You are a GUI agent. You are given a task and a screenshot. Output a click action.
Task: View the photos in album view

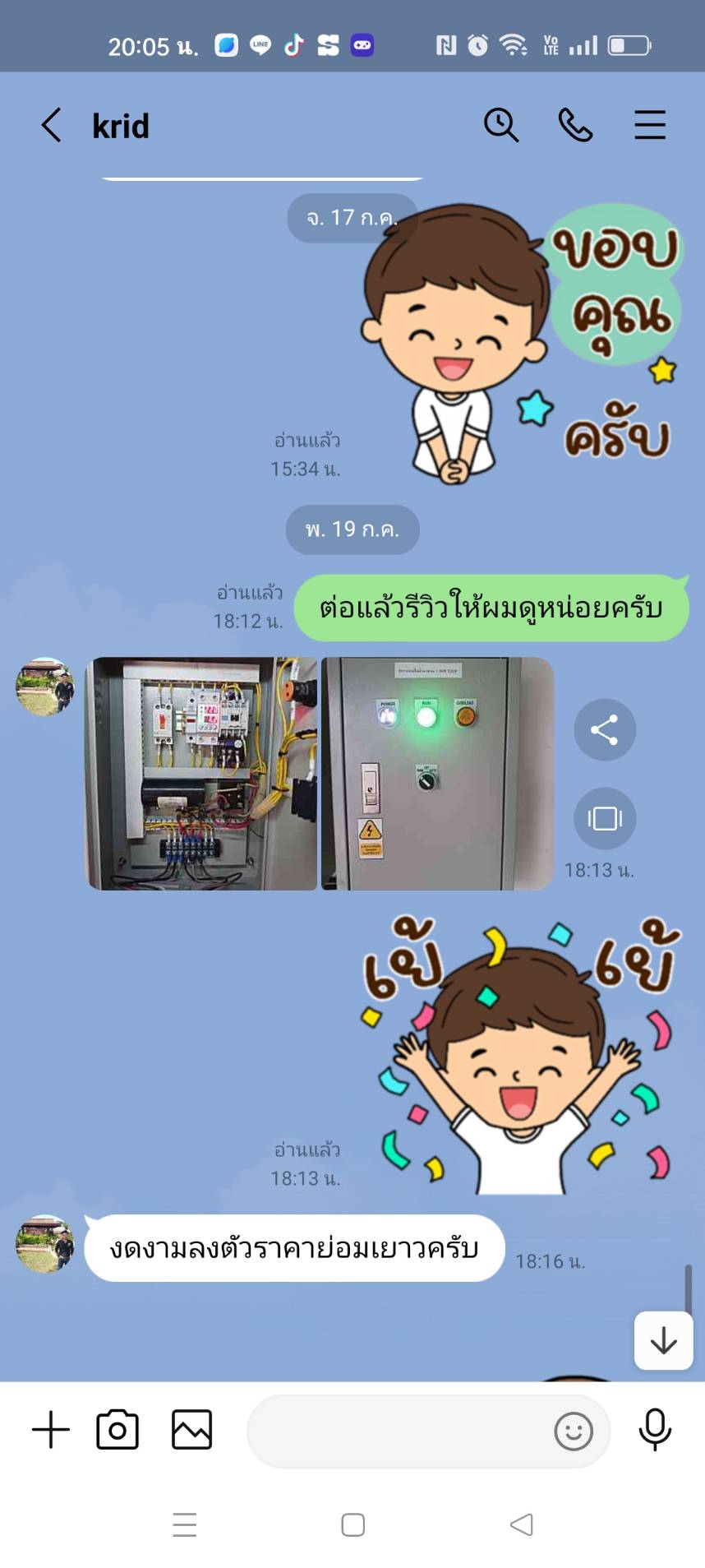605,818
